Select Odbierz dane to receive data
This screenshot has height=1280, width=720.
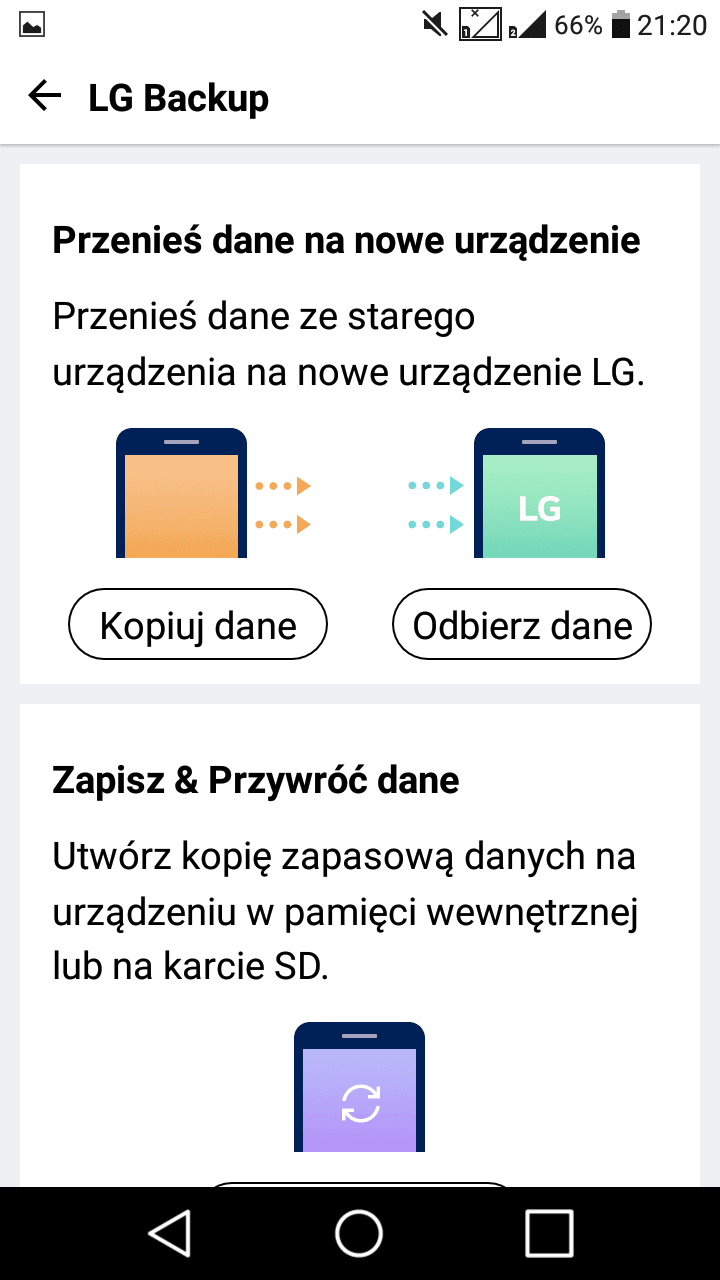(522, 625)
